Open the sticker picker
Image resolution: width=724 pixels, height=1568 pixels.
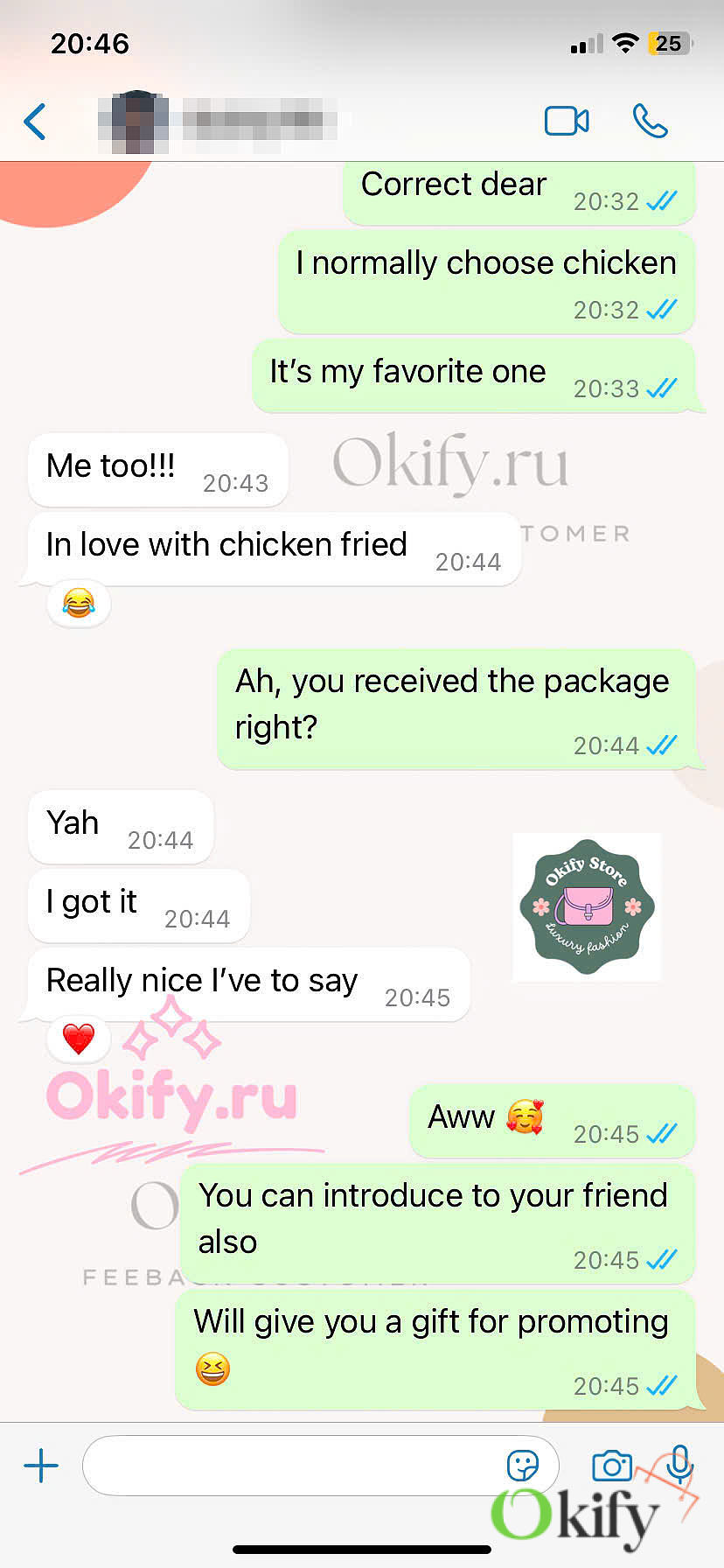click(523, 1466)
